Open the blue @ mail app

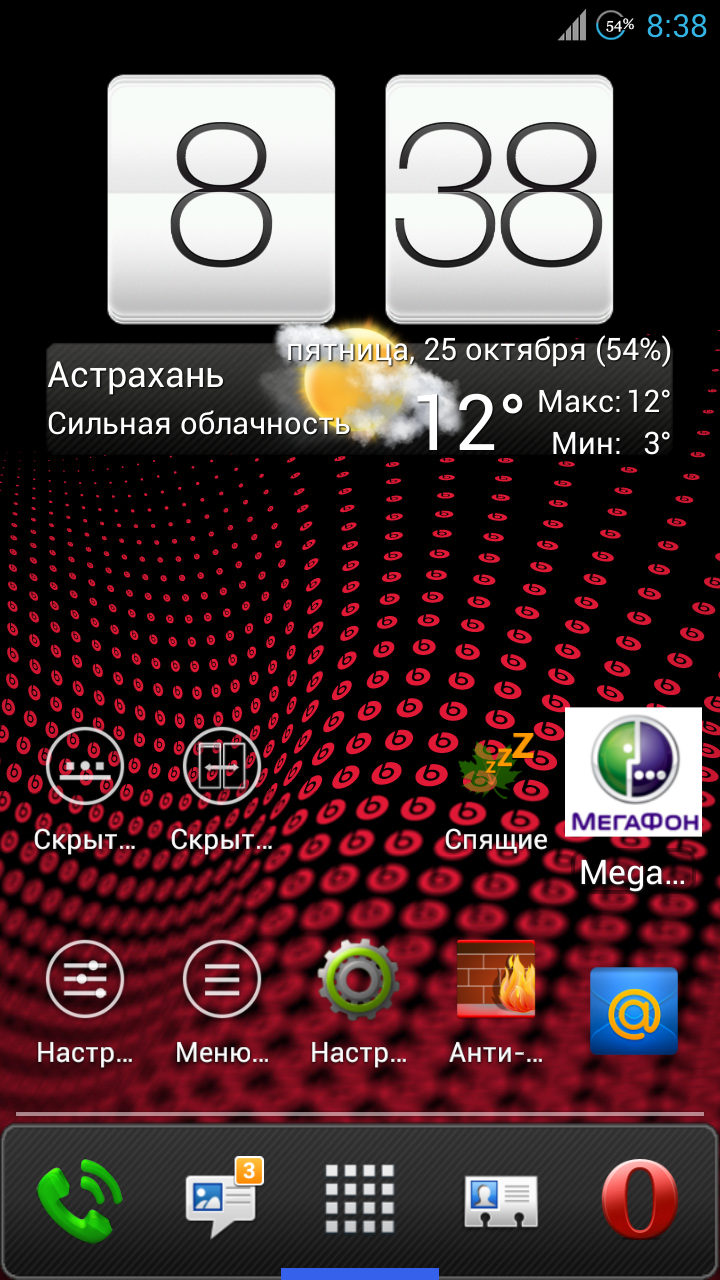pyautogui.click(x=634, y=1011)
